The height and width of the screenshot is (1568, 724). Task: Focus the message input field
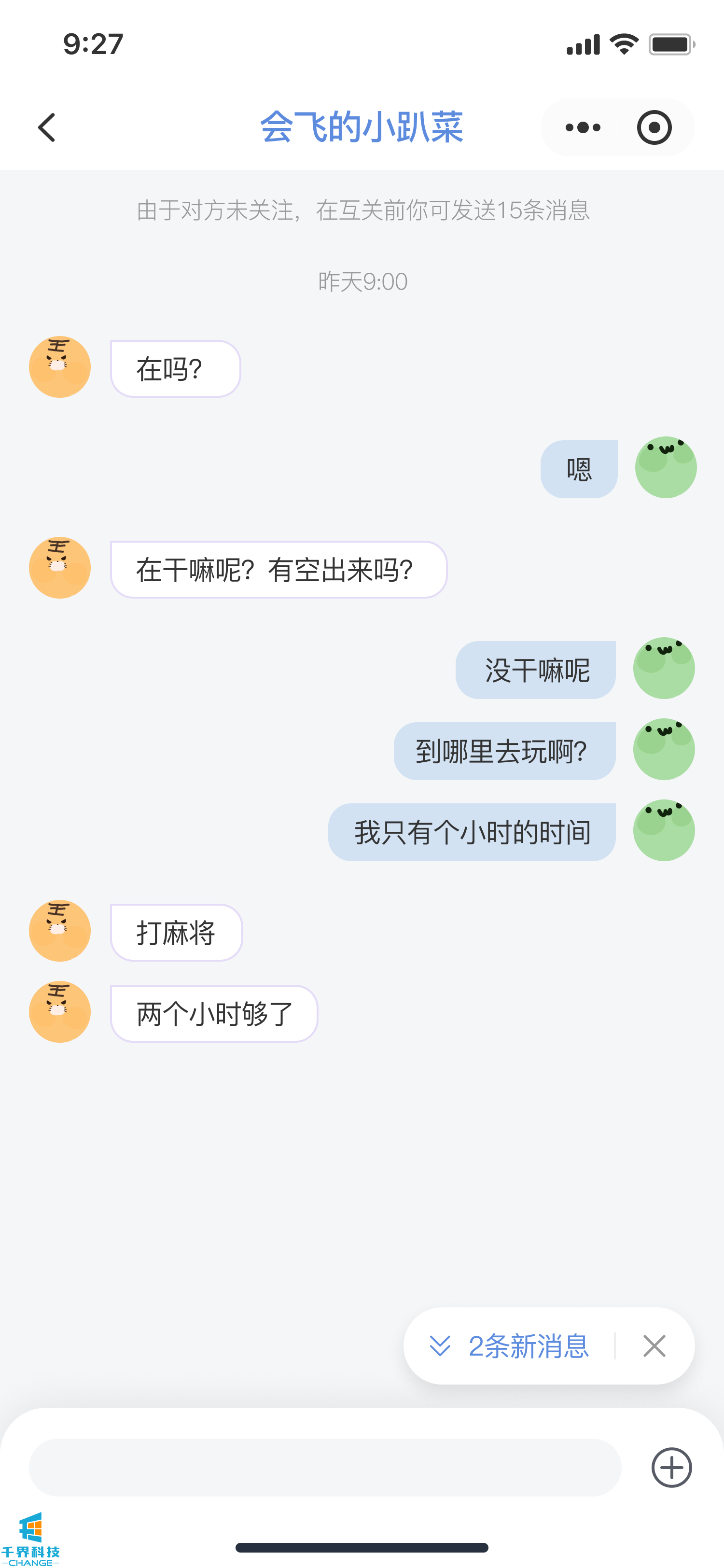pyautogui.click(x=325, y=1468)
